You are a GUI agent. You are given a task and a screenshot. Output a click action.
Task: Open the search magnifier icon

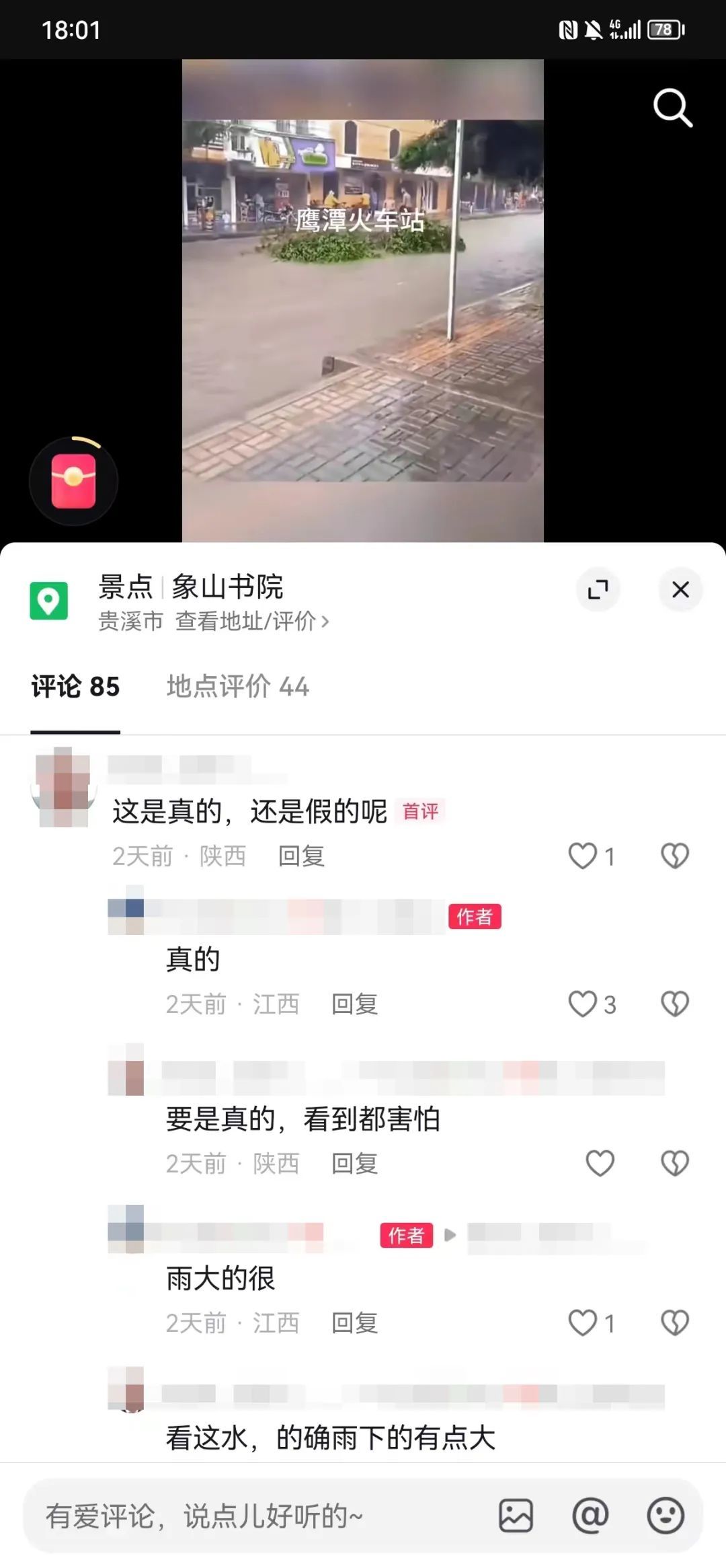click(672, 108)
